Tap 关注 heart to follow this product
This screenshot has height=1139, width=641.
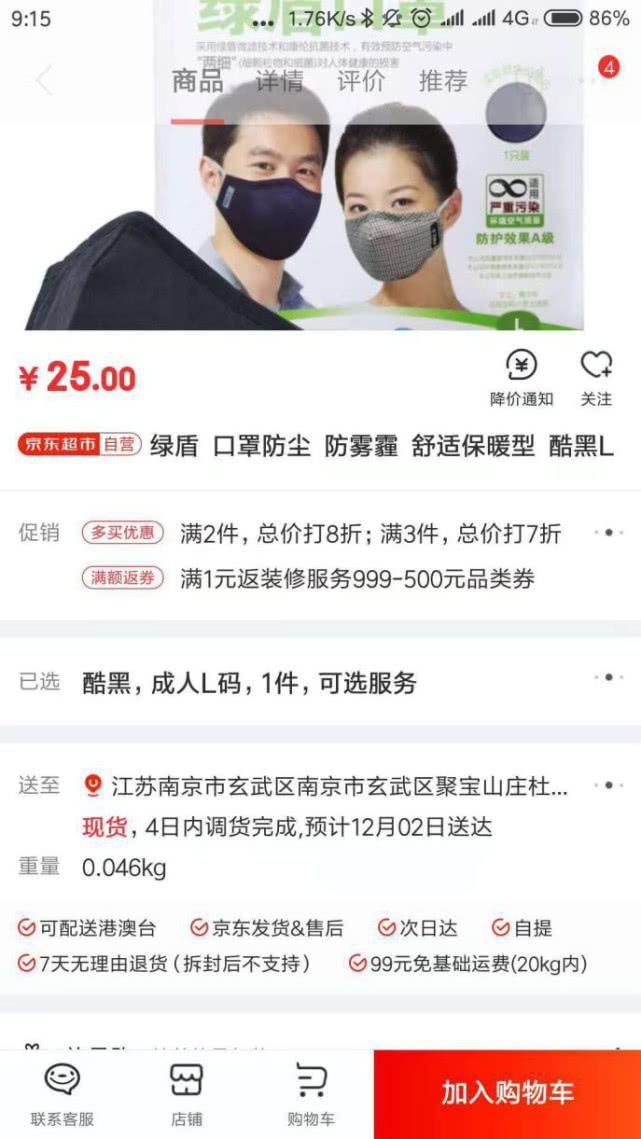596,377
